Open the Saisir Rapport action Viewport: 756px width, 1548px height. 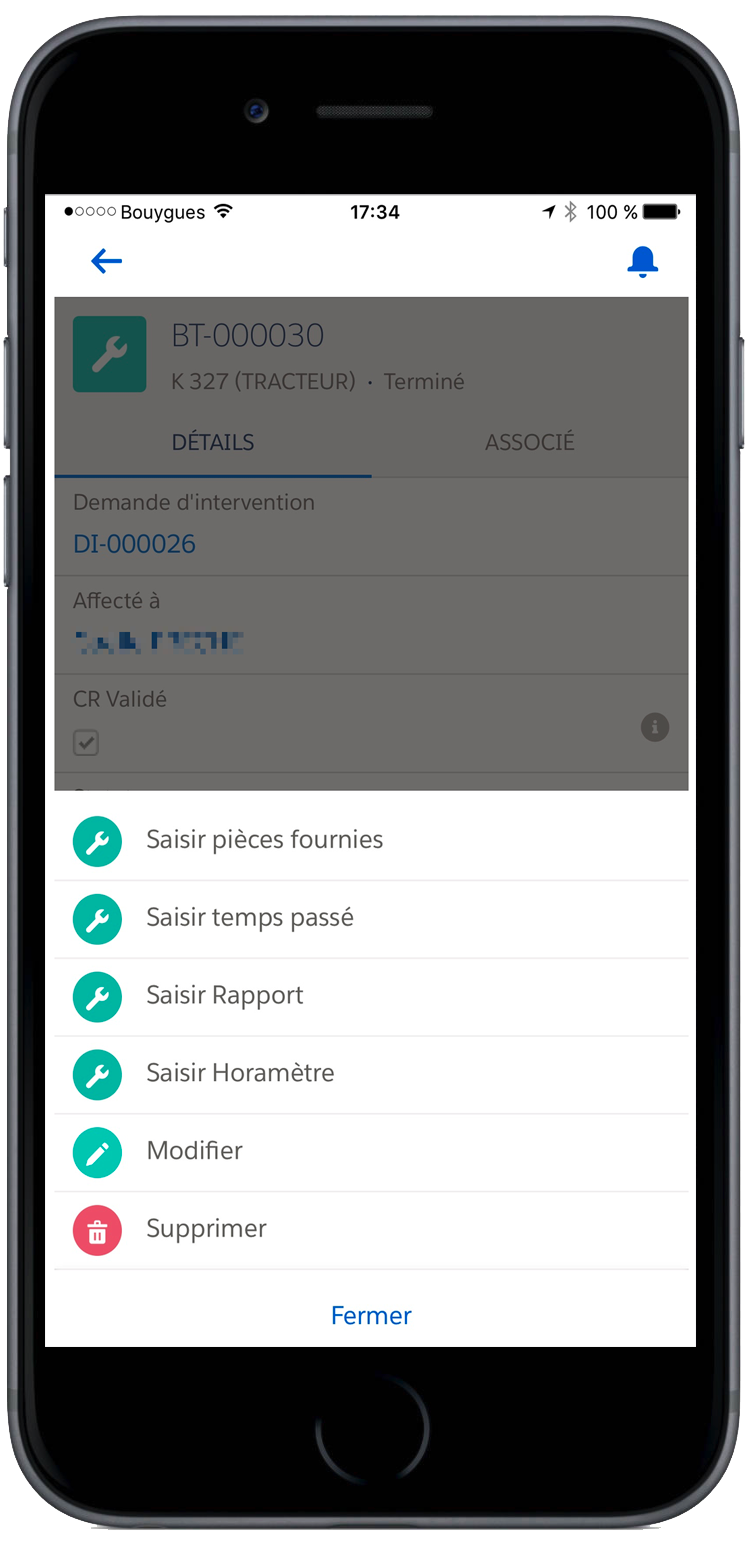[x=225, y=996]
